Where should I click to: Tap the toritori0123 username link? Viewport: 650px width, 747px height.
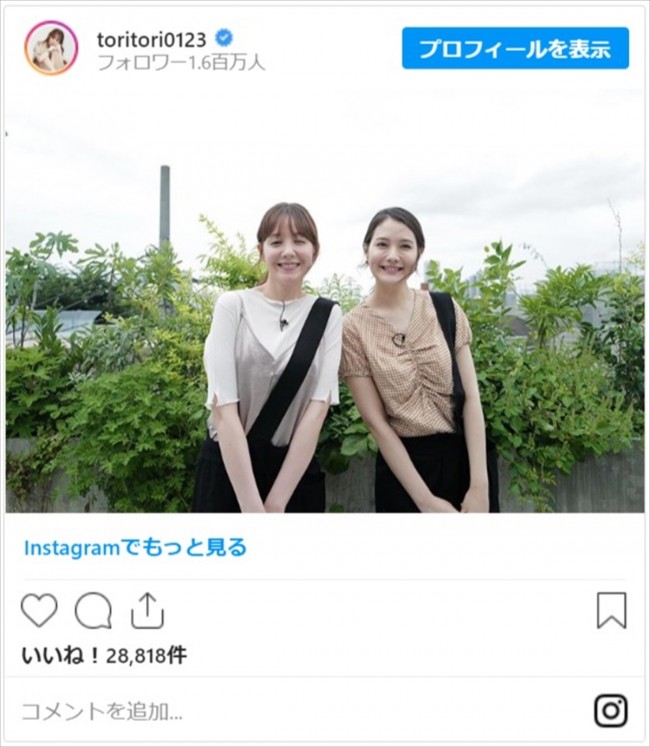tap(151, 39)
